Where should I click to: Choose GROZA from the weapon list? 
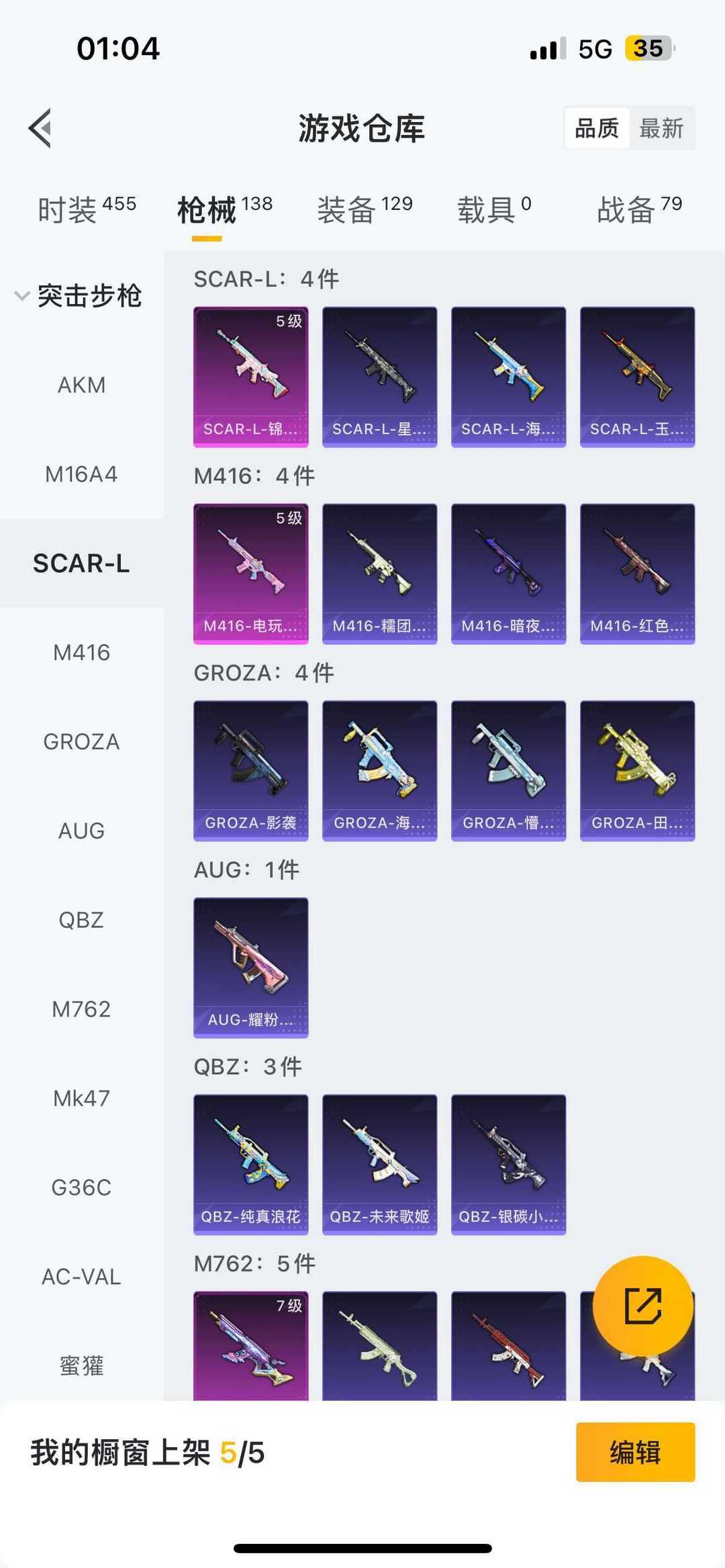tap(81, 742)
